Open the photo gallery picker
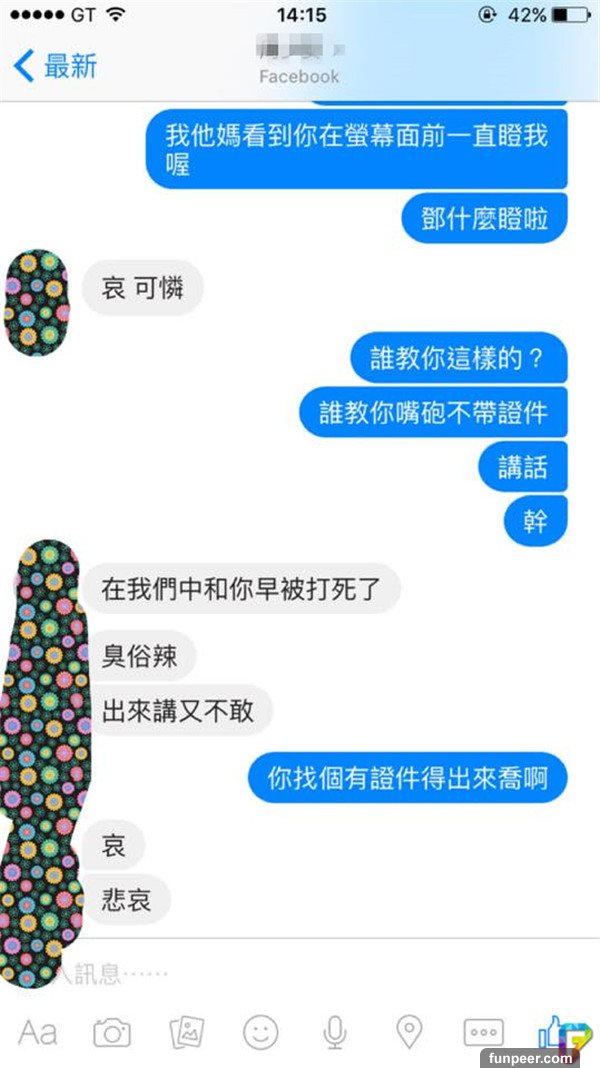 (187, 1032)
